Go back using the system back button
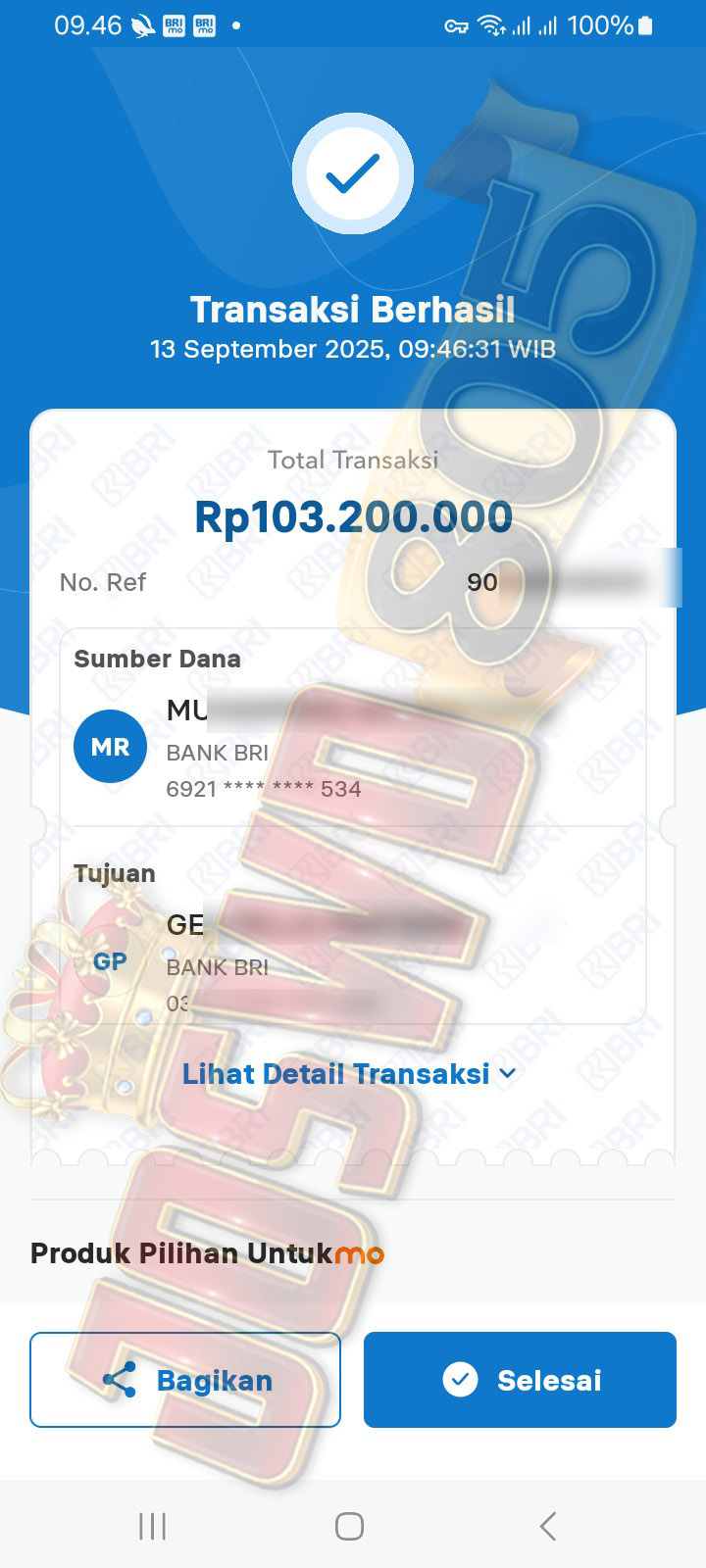Image resolution: width=706 pixels, height=1568 pixels. (x=548, y=1526)
